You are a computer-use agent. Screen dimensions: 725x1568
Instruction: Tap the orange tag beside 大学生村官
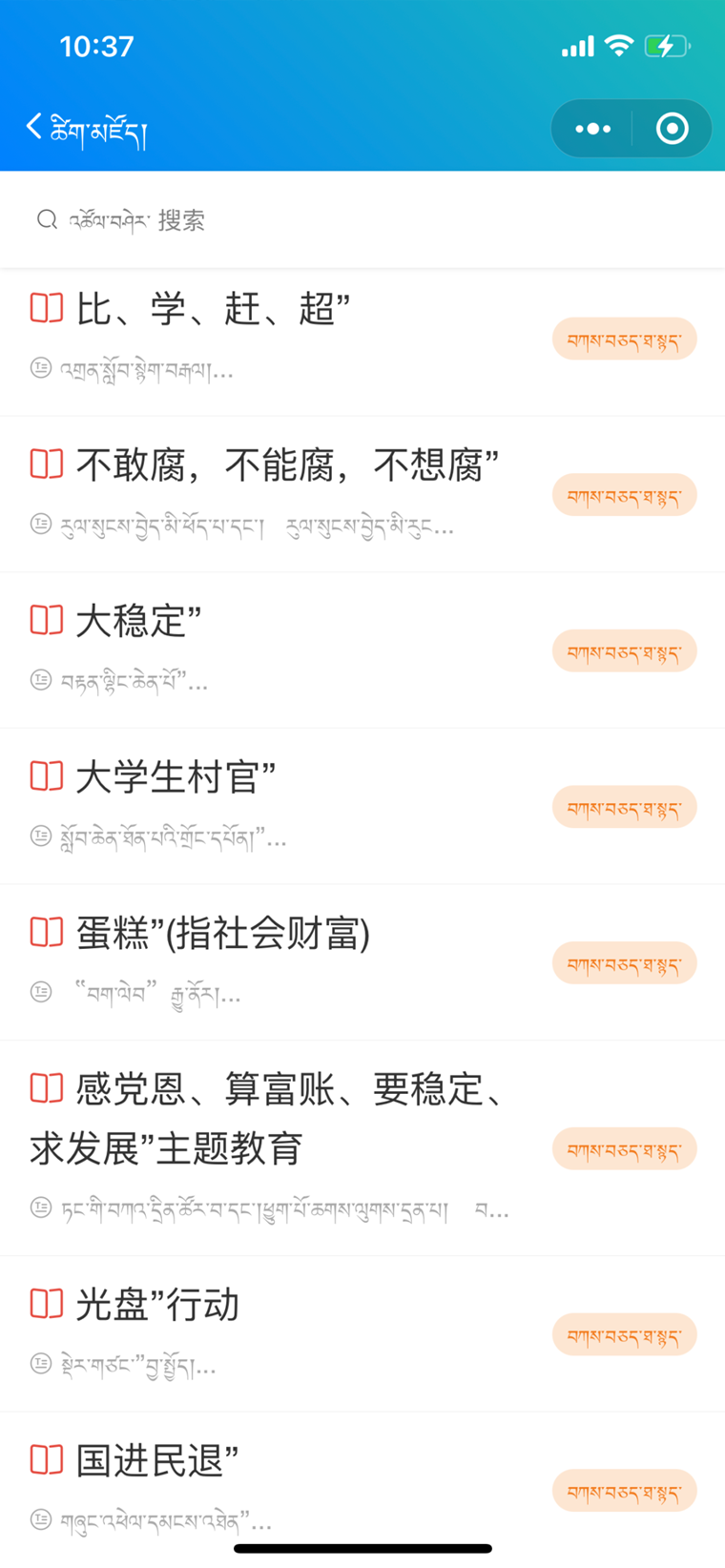pos(625,808)
